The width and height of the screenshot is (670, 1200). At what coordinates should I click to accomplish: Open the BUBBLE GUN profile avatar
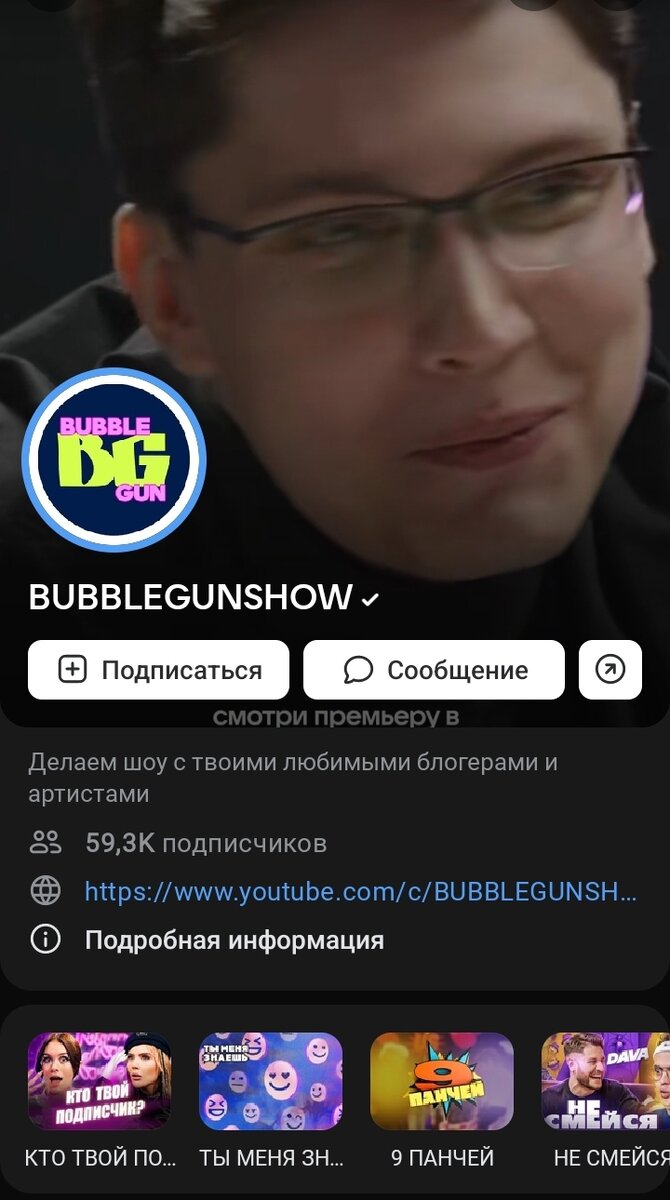113,460
